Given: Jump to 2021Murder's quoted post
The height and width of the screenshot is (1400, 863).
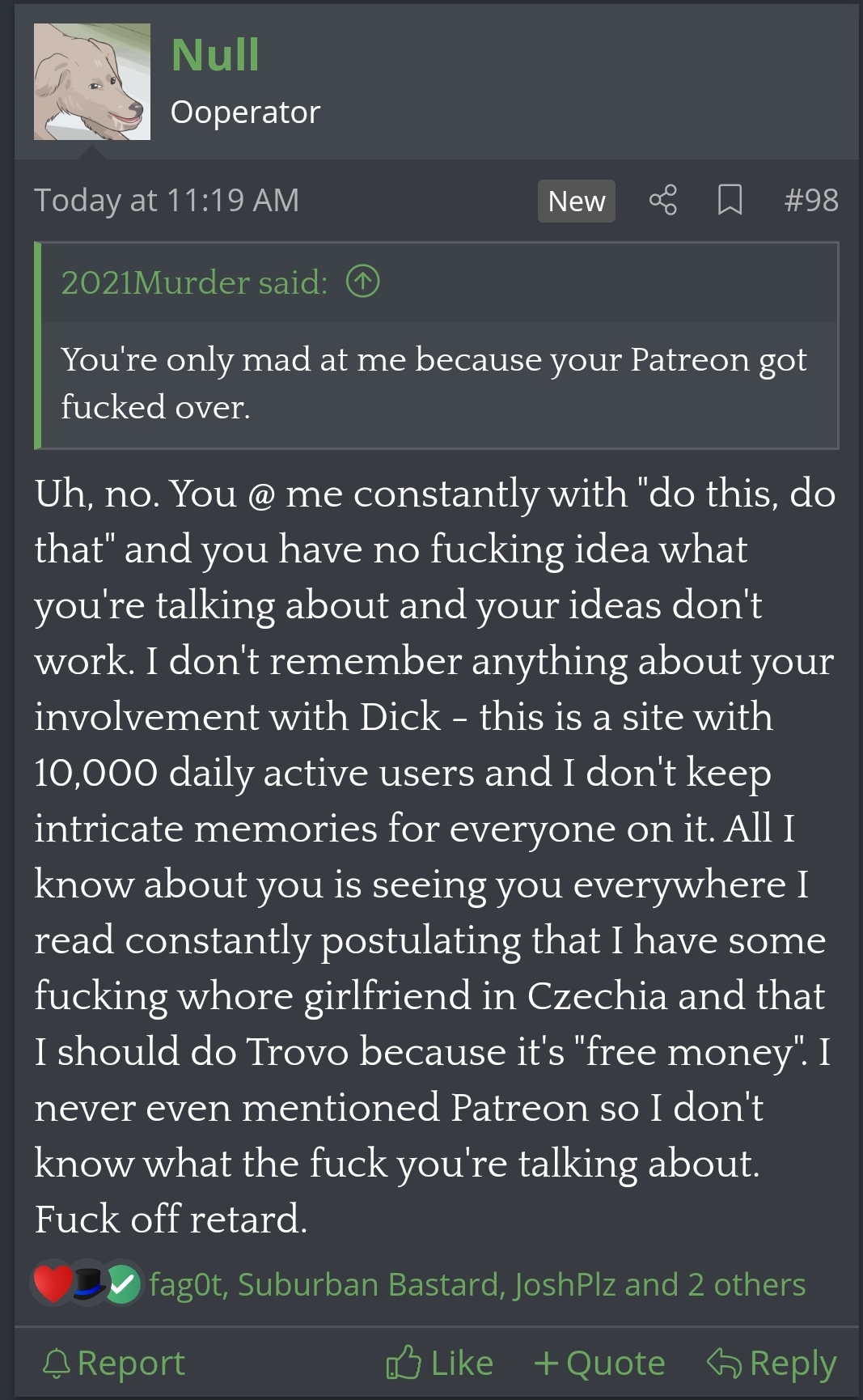Looking at the screenshot, I should pos(363,282).
